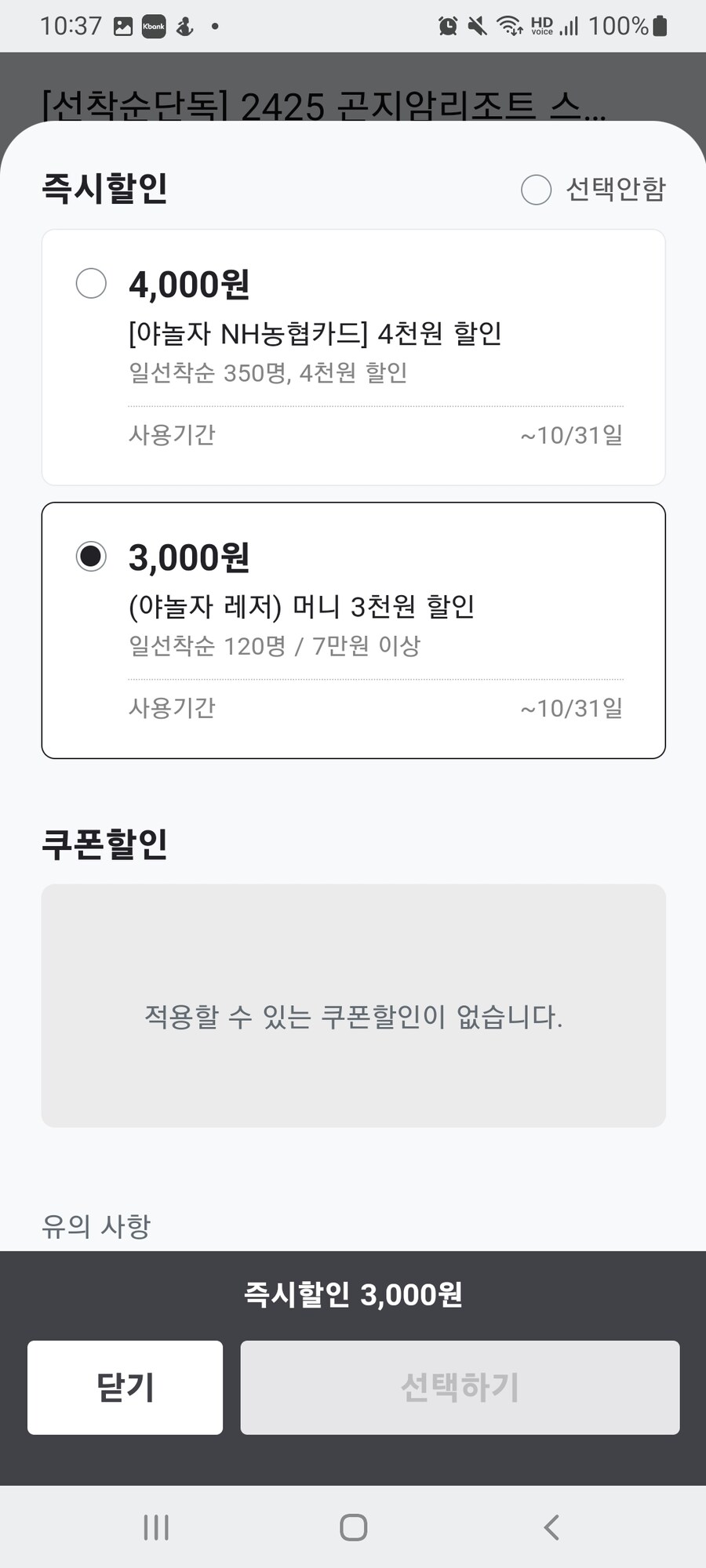Select the 4,000원 NH농협카드 discount radio
The image size is (706, 1568).
pos(91,284)
